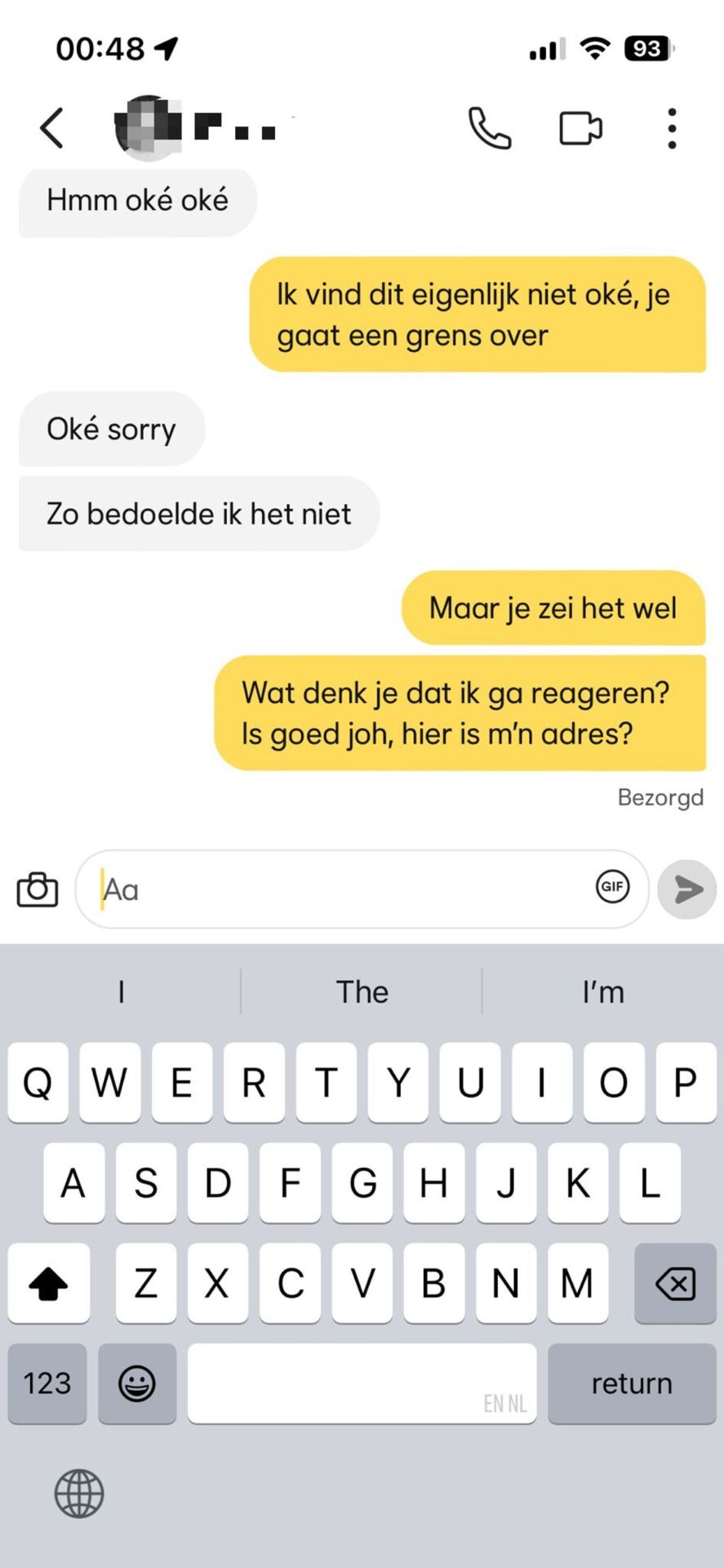
Task: Switch keyboard language with the globe icon
Action: click(x=79, y=1494)
